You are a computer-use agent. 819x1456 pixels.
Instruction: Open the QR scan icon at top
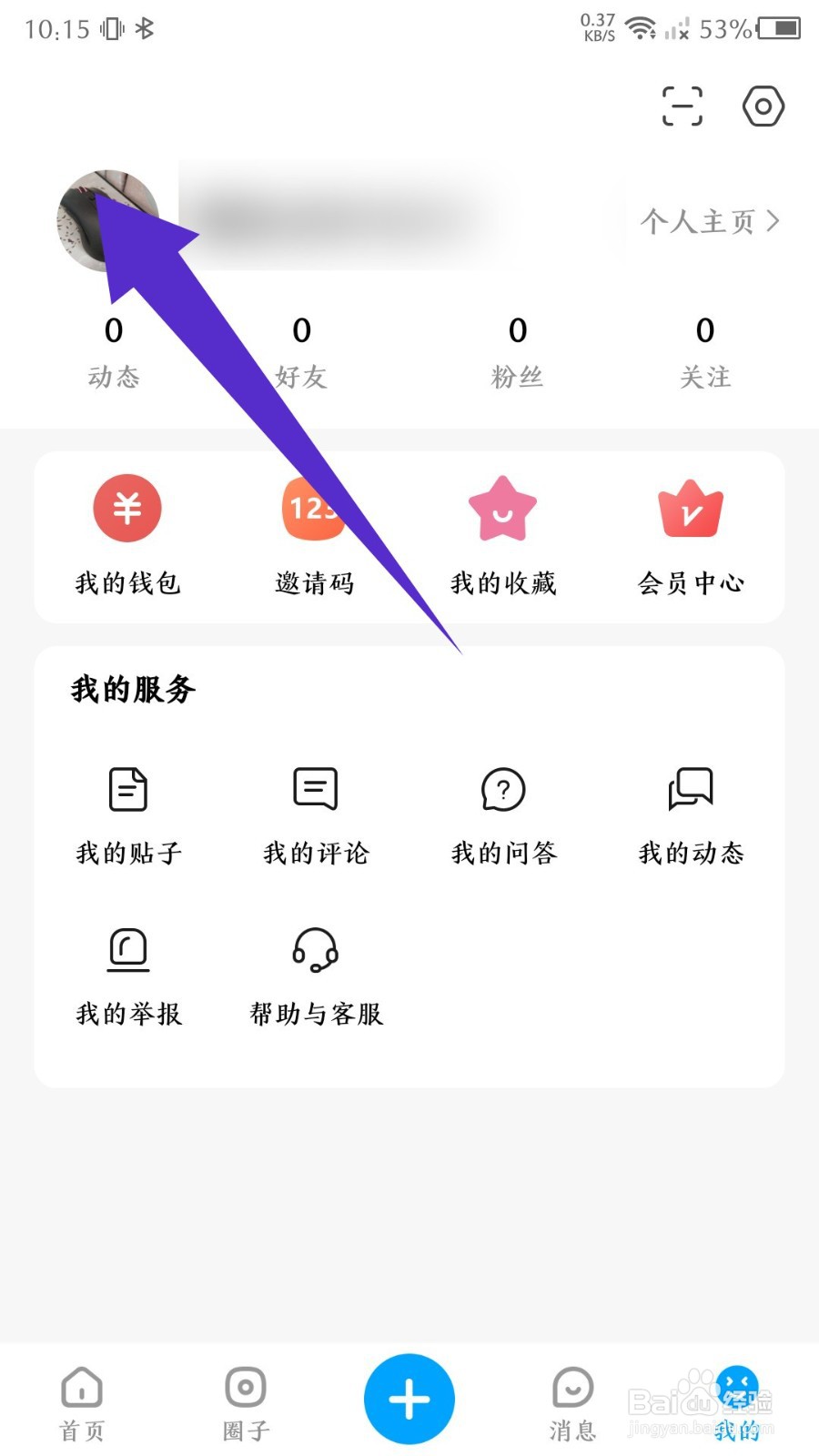(682, 106)
